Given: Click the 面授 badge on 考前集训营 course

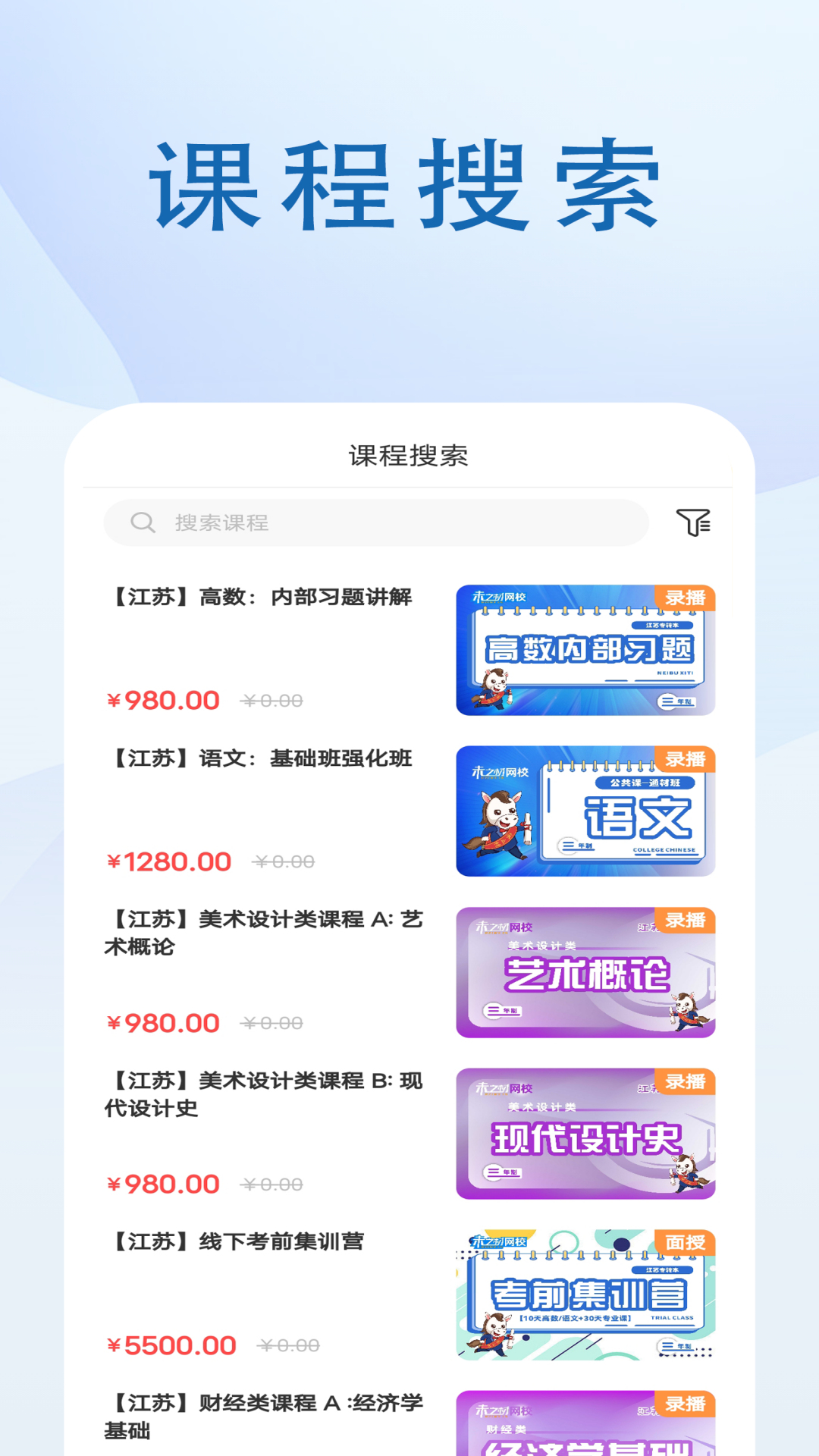Looking at the screenshot, I should tap(685, 1244).
